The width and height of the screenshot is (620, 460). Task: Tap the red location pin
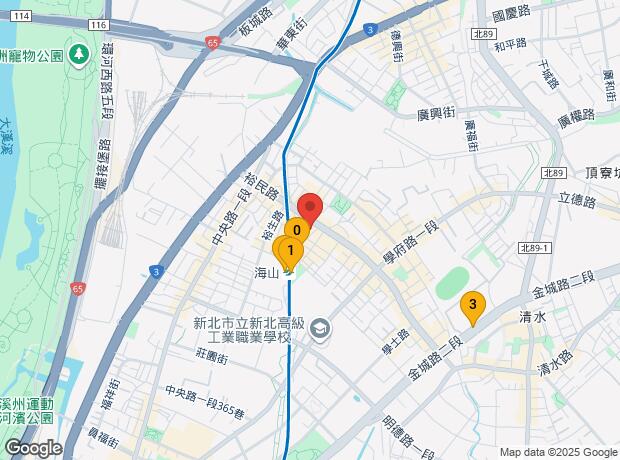(x=310, y=207)
